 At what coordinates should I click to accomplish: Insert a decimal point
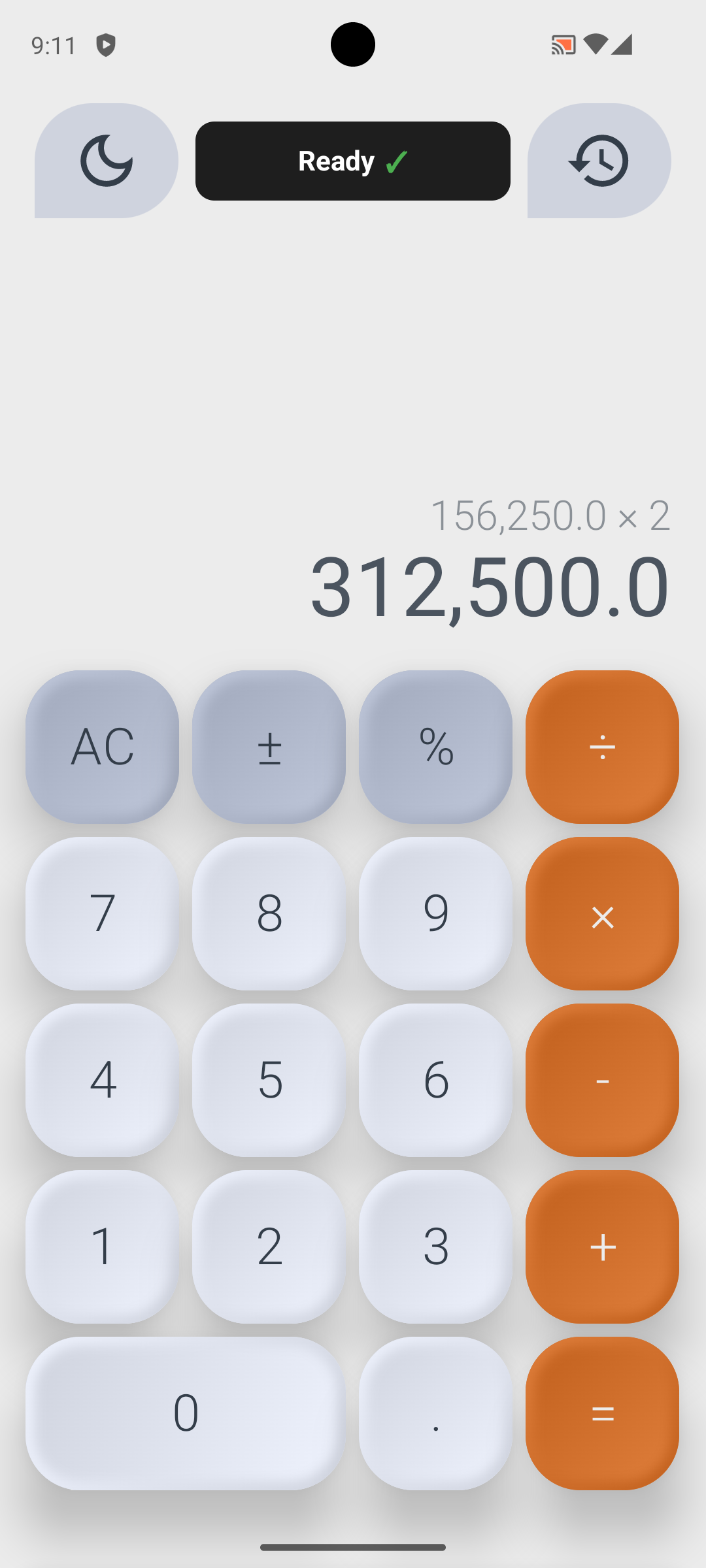435,1413
